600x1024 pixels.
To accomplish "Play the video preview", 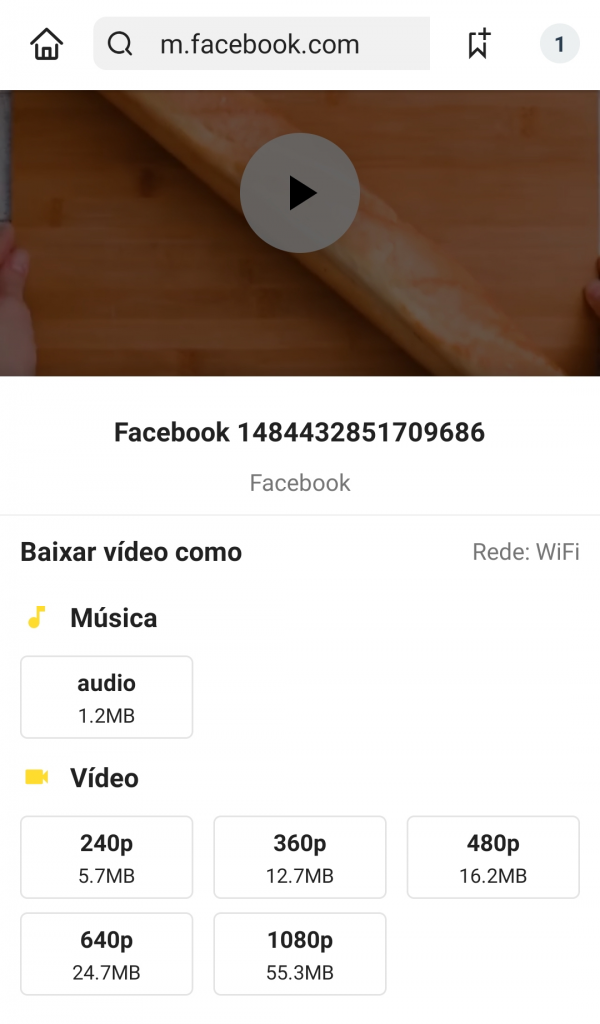I will click(x=300, y=193).
